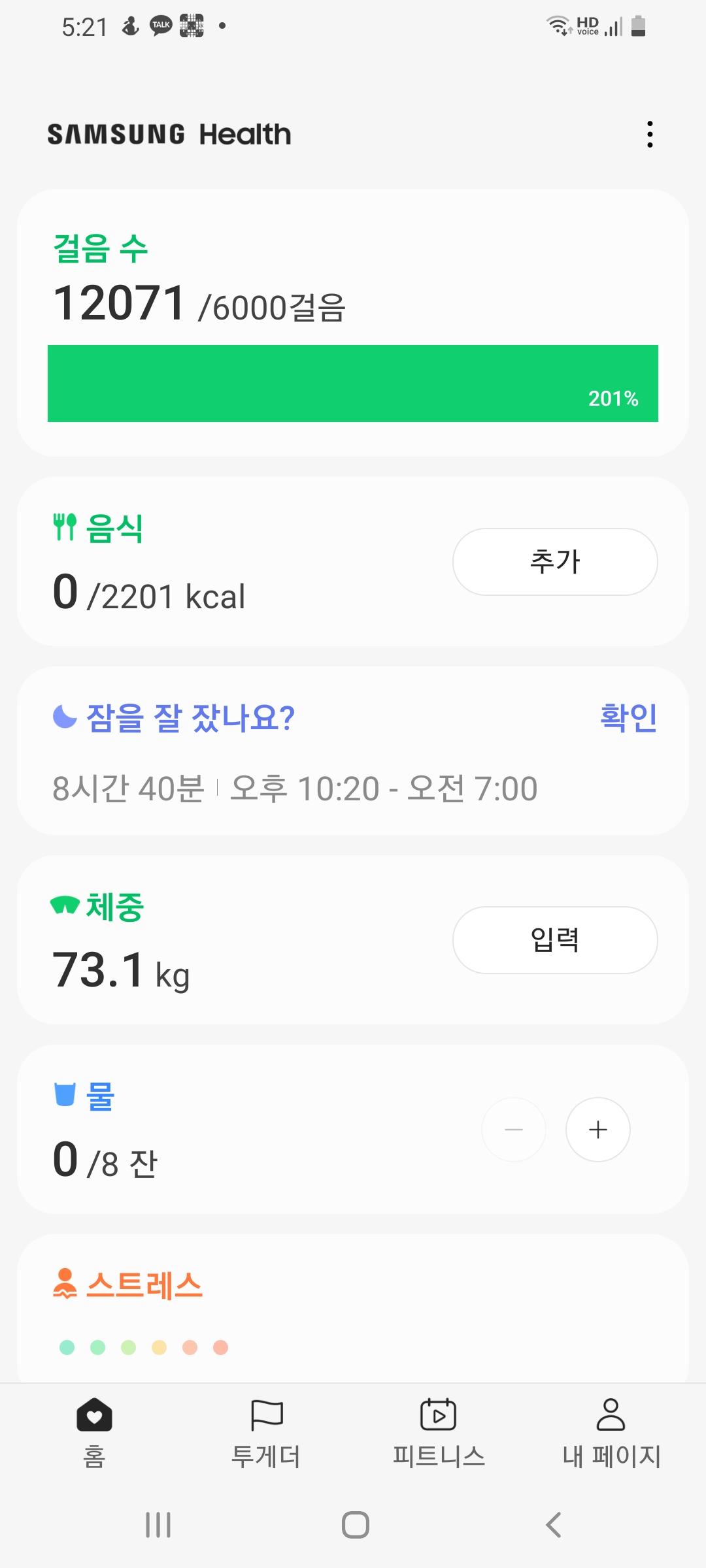Add one glass of water
The image size is (706, 1568).
click(597, 1130)
